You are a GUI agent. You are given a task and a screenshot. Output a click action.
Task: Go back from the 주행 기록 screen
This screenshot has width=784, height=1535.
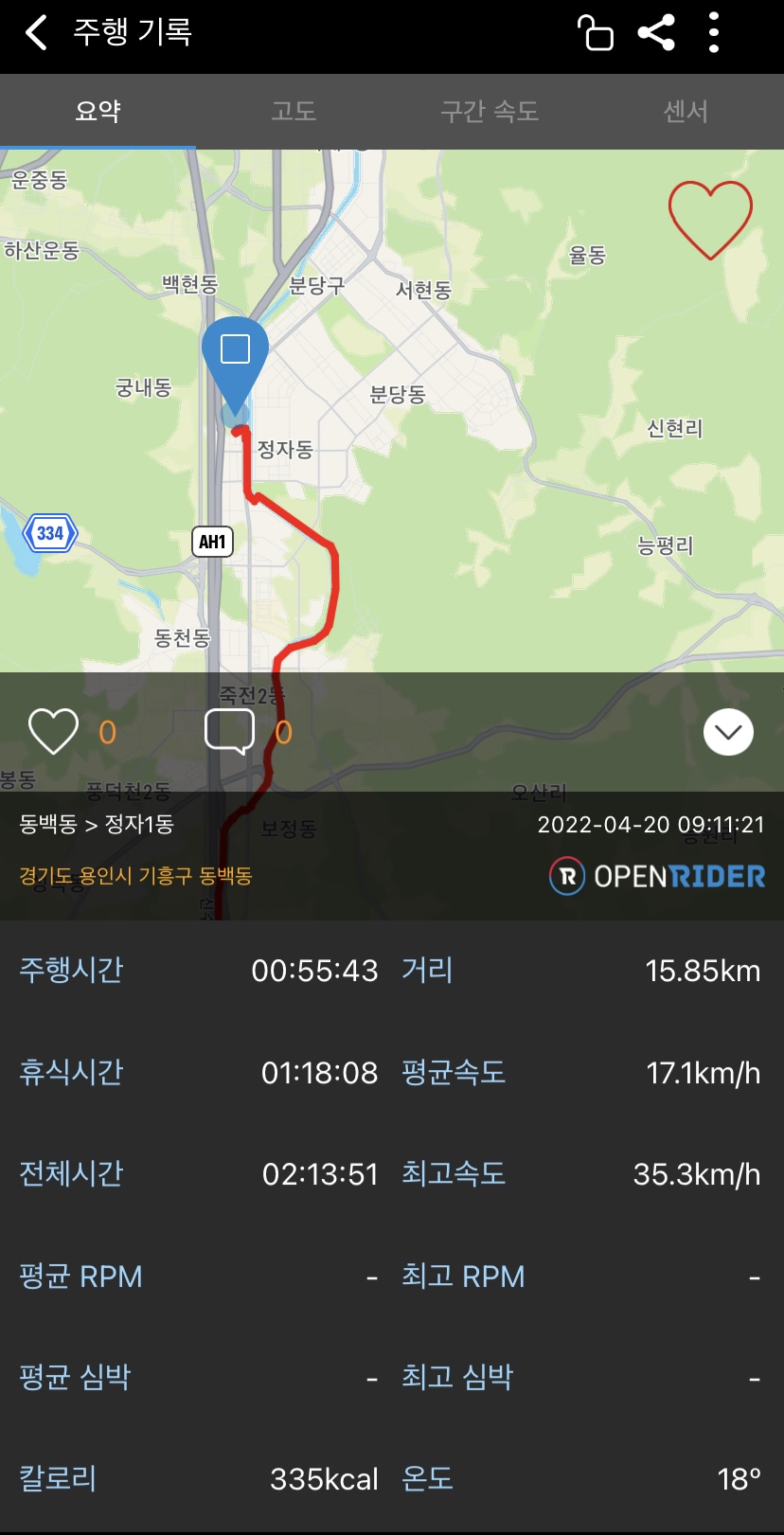pos(36,33)
